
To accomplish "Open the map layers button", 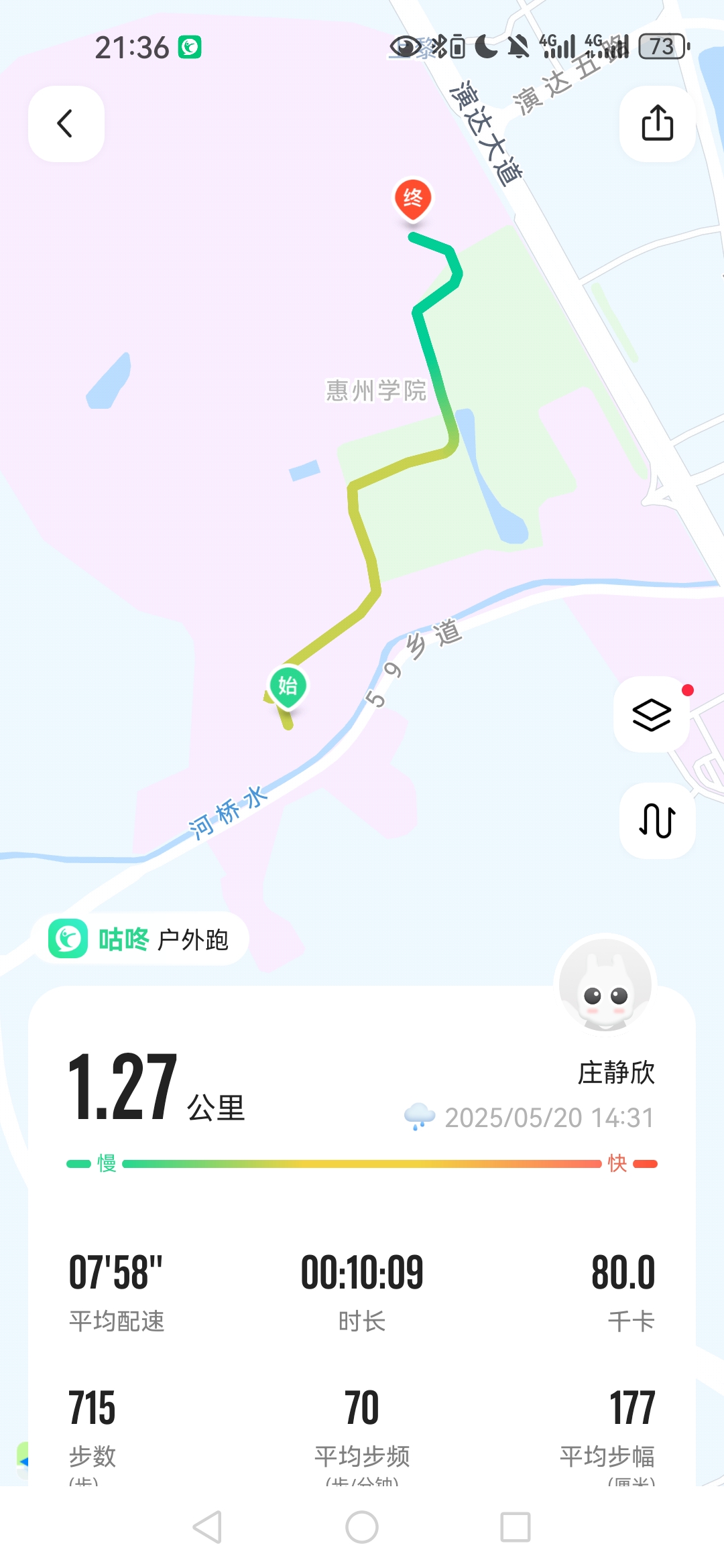I will (652, 714).
